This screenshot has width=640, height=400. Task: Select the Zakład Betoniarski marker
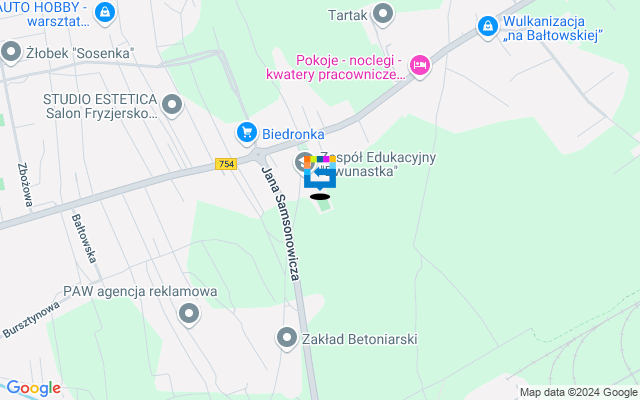pos(287,338)
